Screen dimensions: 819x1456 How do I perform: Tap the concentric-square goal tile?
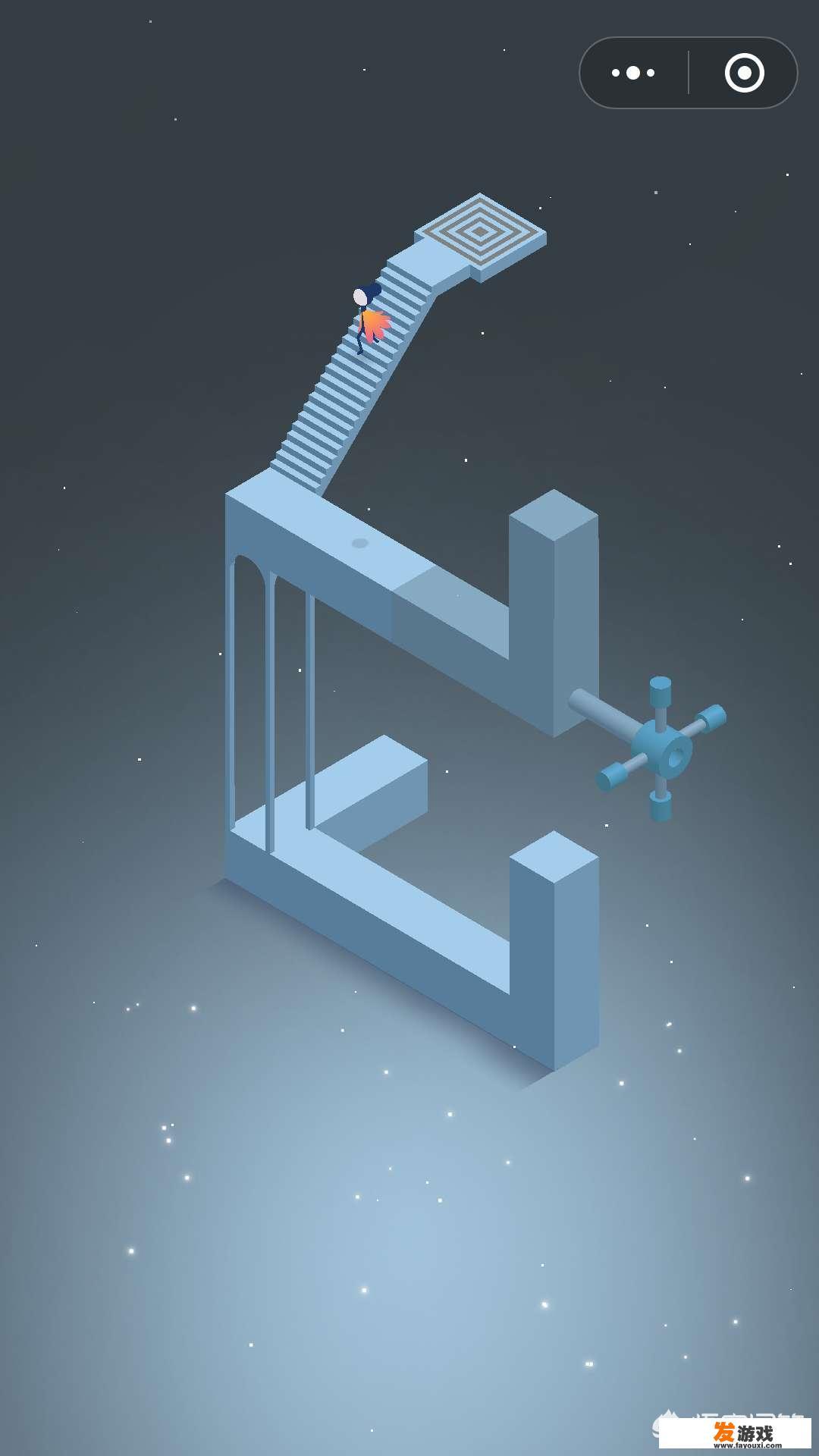[x=480, y=231]
